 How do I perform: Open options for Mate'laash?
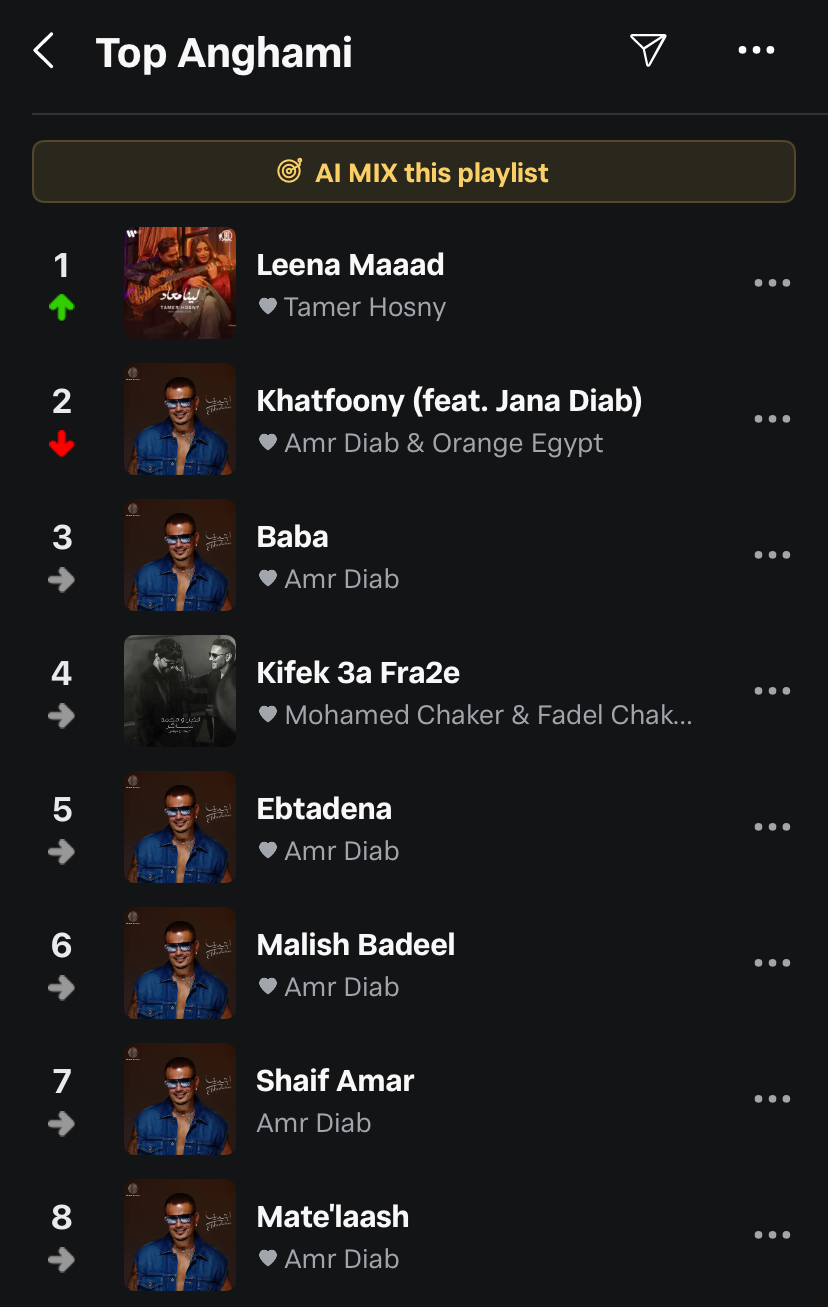(772, 1235)
